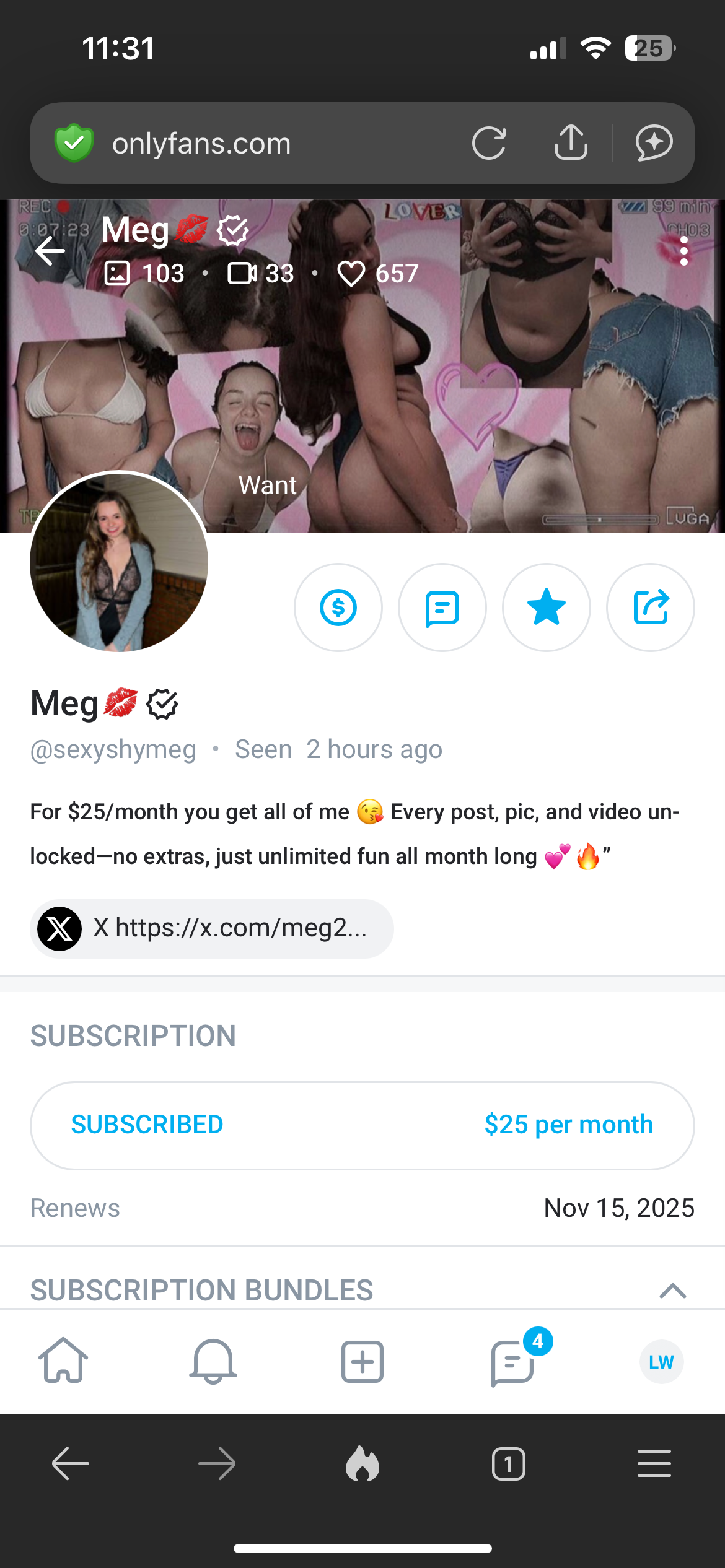Create a new post with plus icon
Image resolution: width=725 pixels, height=1568 pixels.
[x=362, y=1361]
